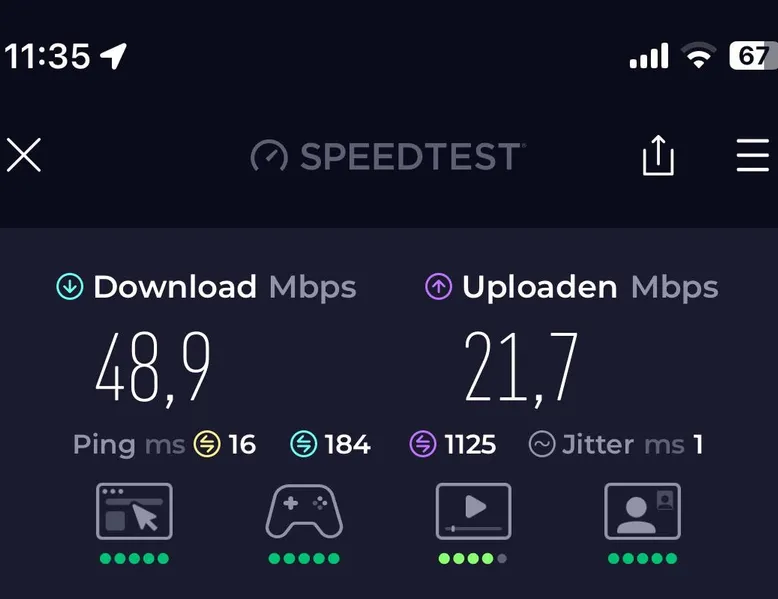Close the speed test results
The image size is (778, 599).
point(24,155)
